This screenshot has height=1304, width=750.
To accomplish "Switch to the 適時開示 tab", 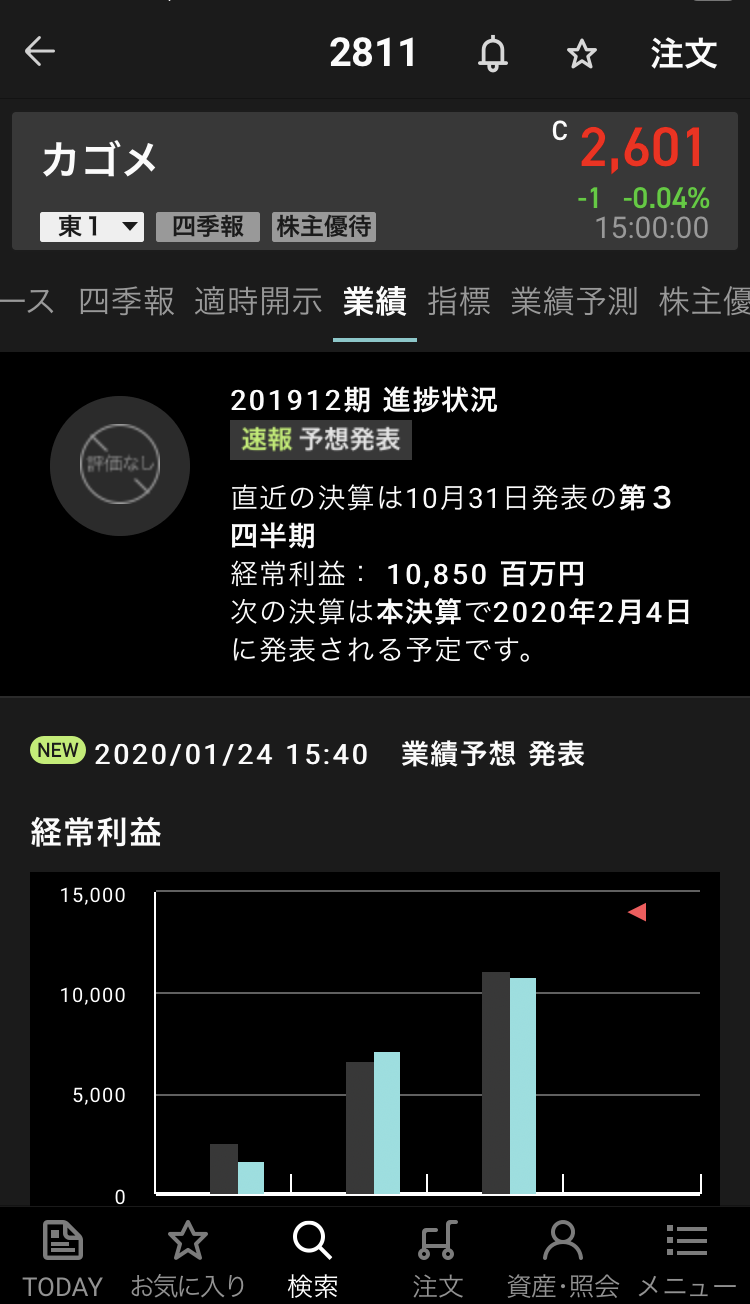I will tap(258, 301).
